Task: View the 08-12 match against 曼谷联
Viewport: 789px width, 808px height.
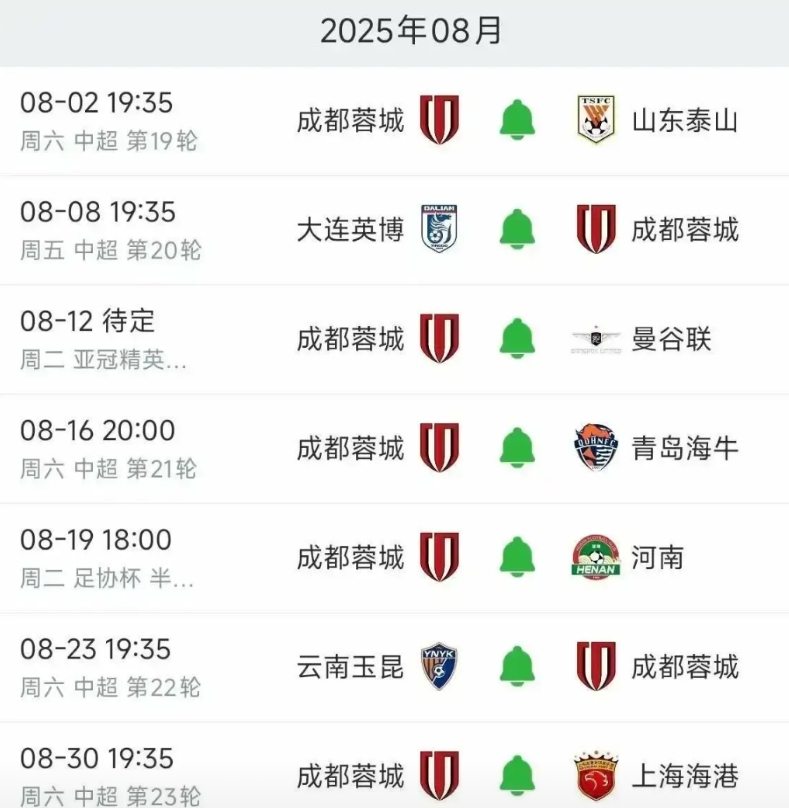Action: (150, 339)
